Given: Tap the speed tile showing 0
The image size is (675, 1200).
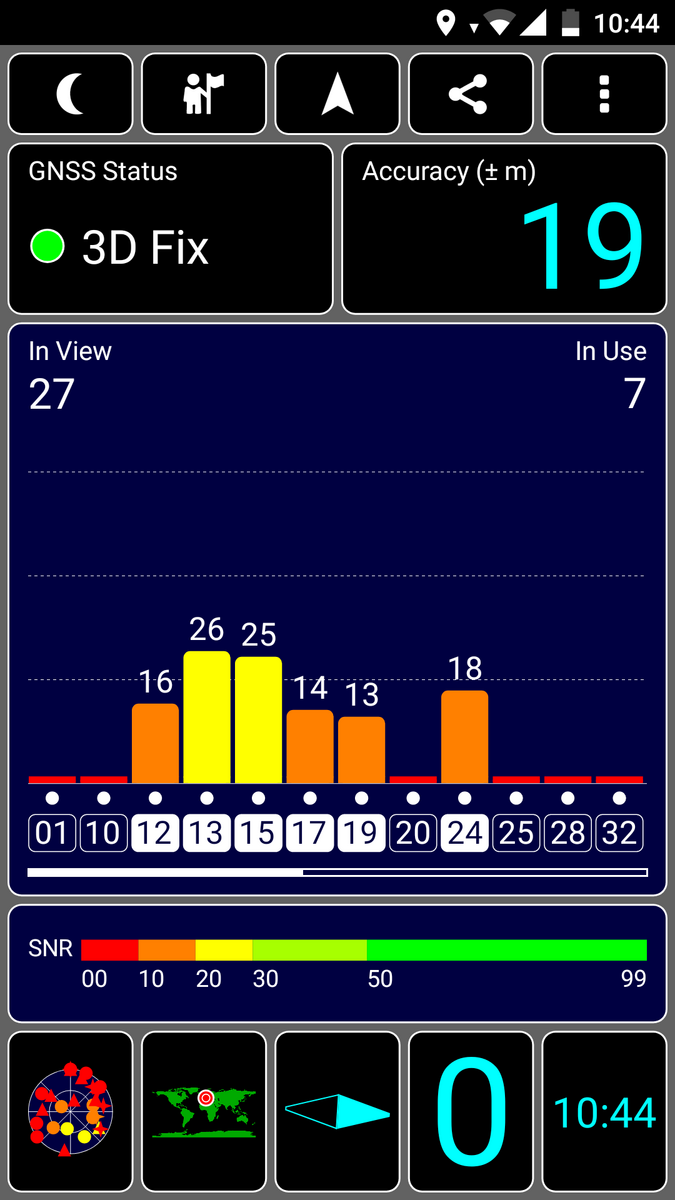Looking at the screenshot, I should pyautogui.click(x=470, y=1112).
